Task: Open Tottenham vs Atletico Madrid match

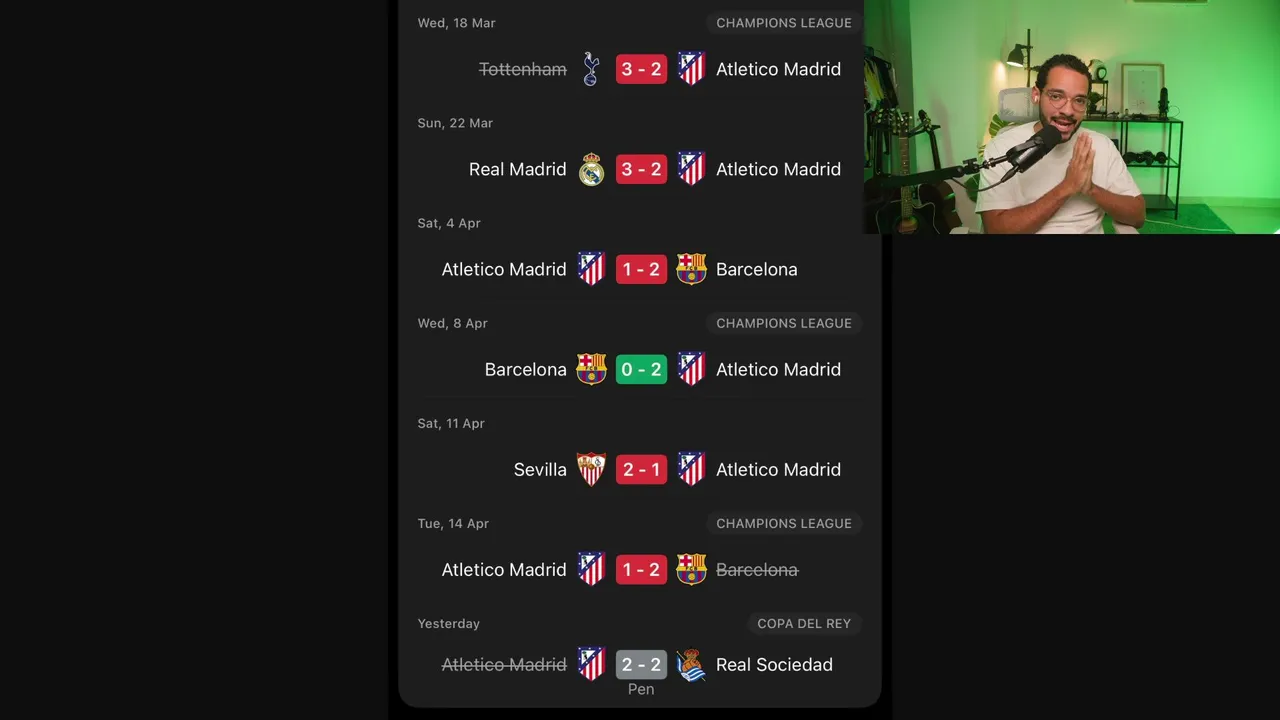Action: pyautogui.click(x=640, y=69)
